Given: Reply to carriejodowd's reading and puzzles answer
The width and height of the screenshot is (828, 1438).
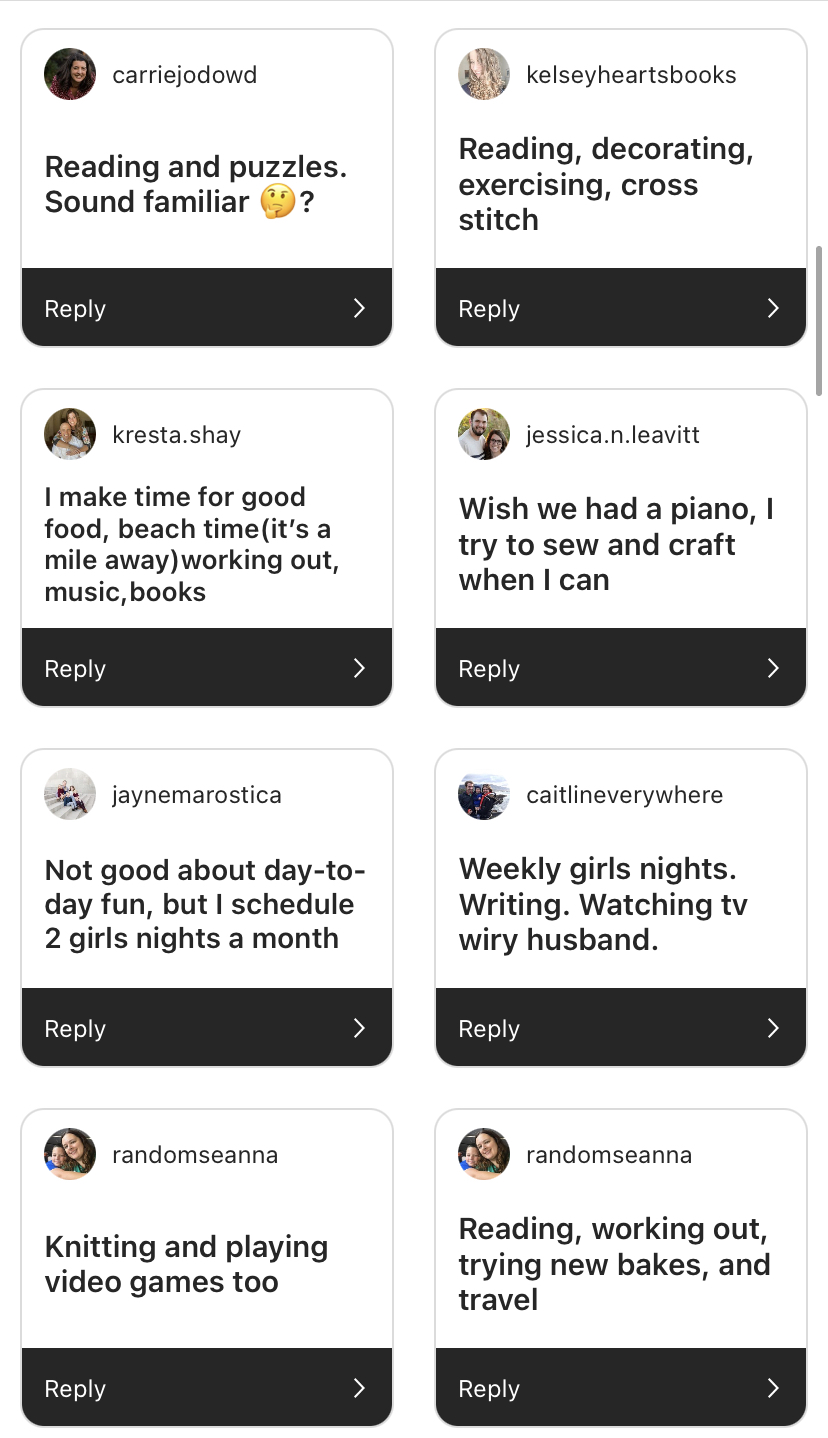Looking at the screenshot, I should 206,308.
